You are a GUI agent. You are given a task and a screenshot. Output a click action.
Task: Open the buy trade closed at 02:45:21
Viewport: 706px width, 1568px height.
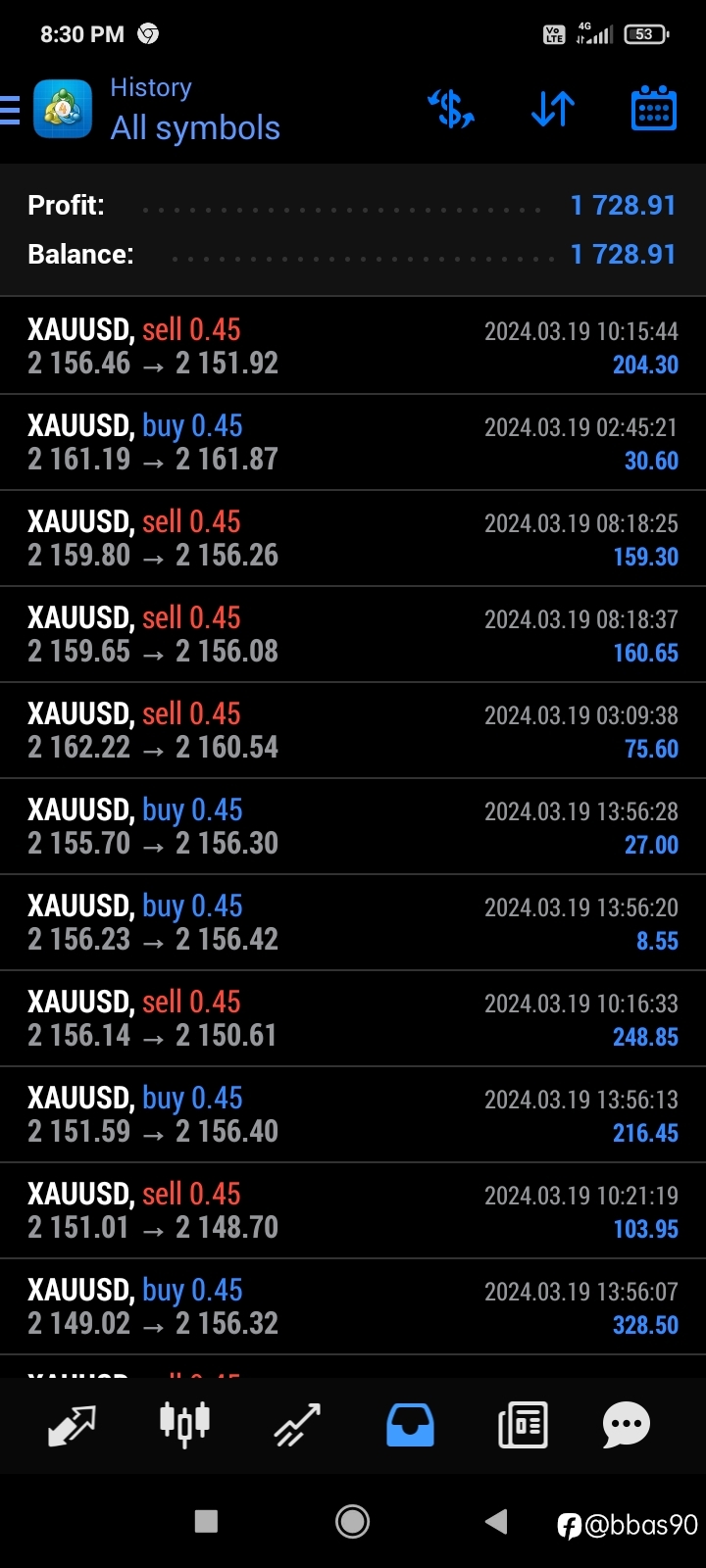click(353, 442)
